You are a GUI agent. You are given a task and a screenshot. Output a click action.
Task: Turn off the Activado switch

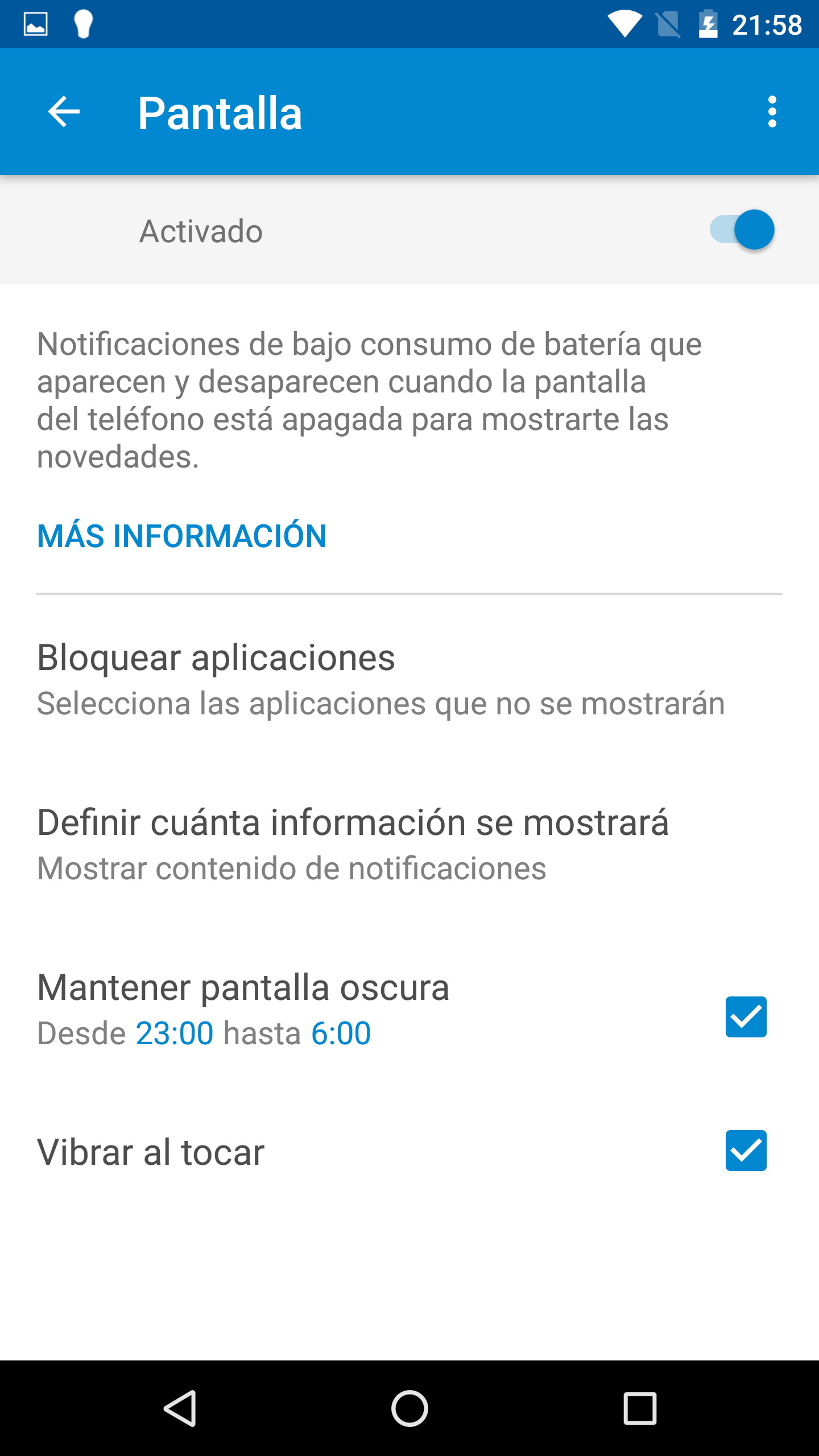tap(742, 230)
